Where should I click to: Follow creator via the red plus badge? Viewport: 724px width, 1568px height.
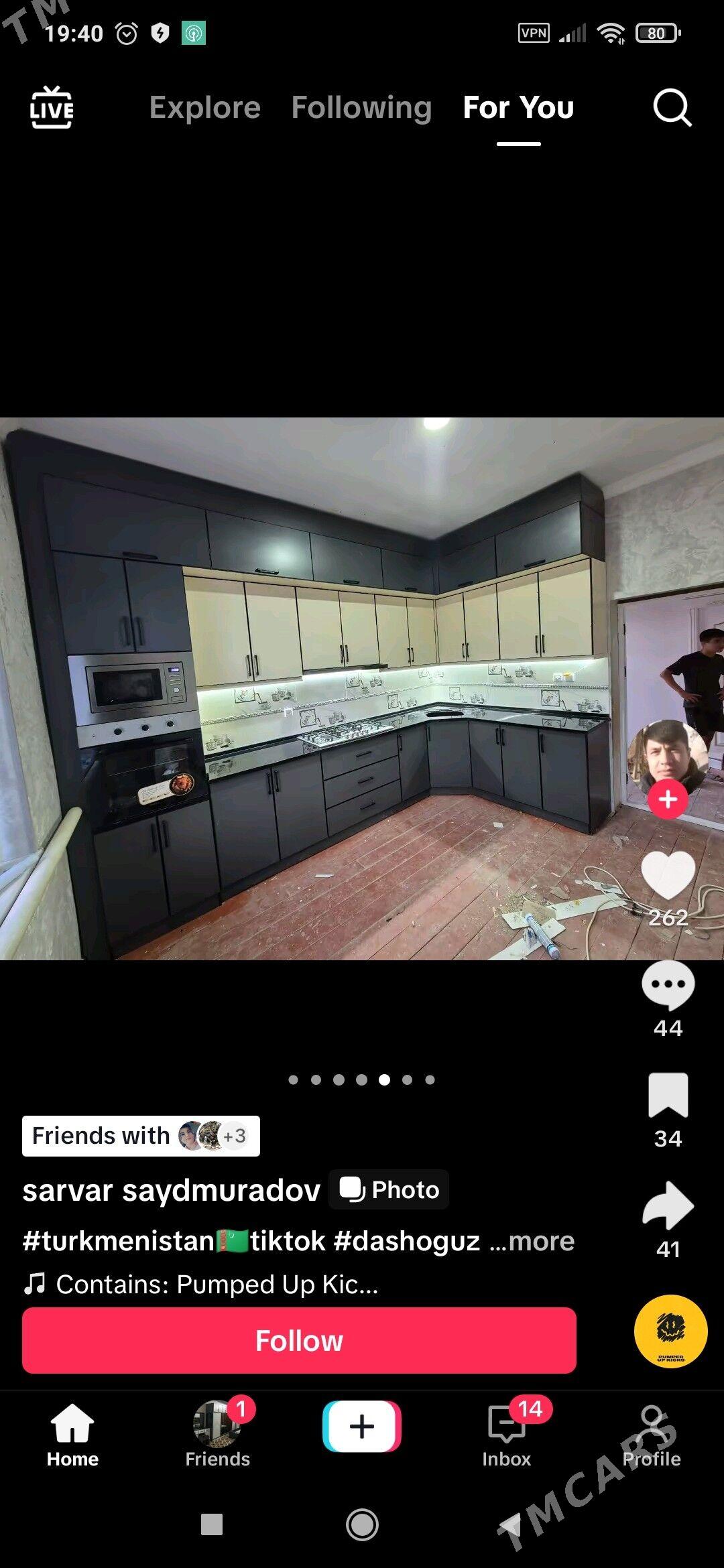pos(668,799)
